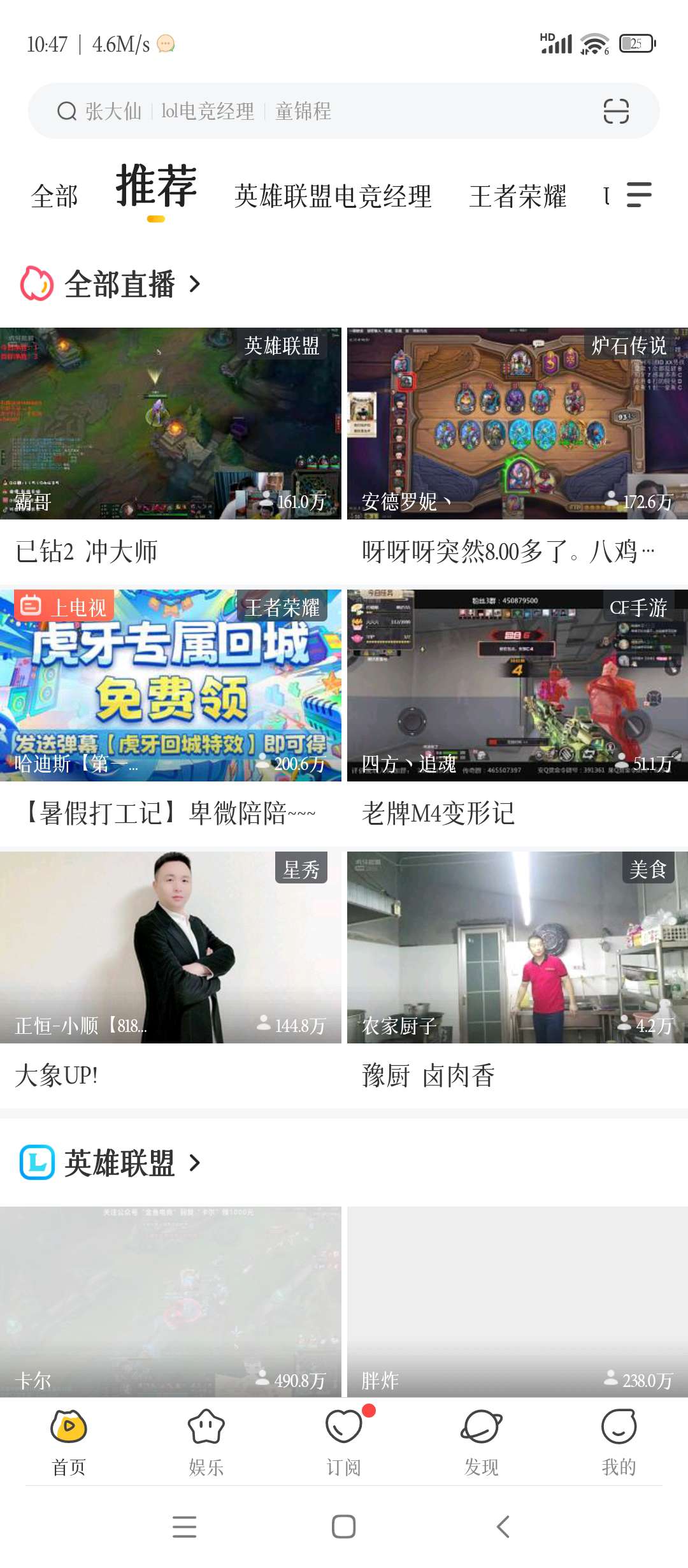The width and height of the screenshot is (688, 1568).
Task: Watch 农家厨子's 美食 live stream
Action: coord(517,948)
